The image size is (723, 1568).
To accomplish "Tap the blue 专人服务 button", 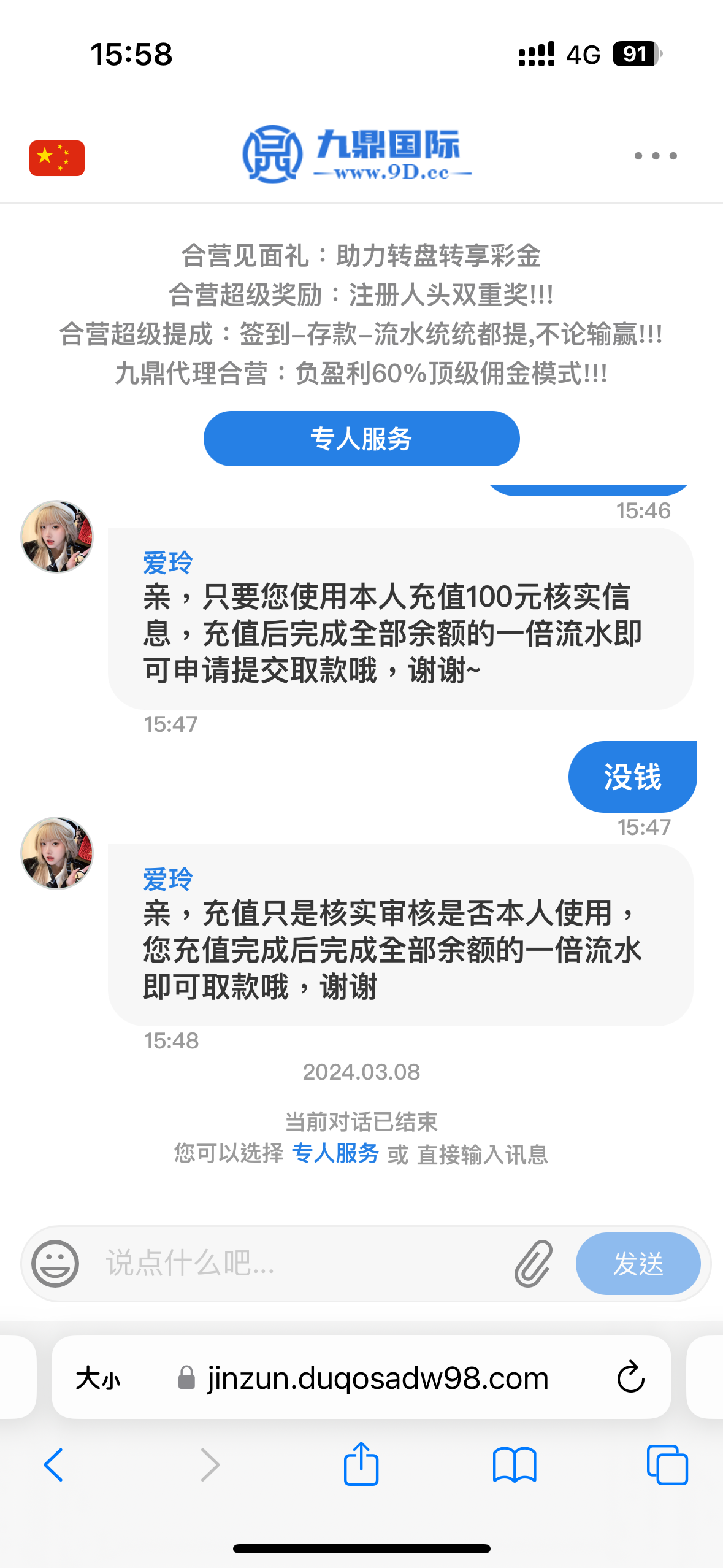I will click(361, 439).
